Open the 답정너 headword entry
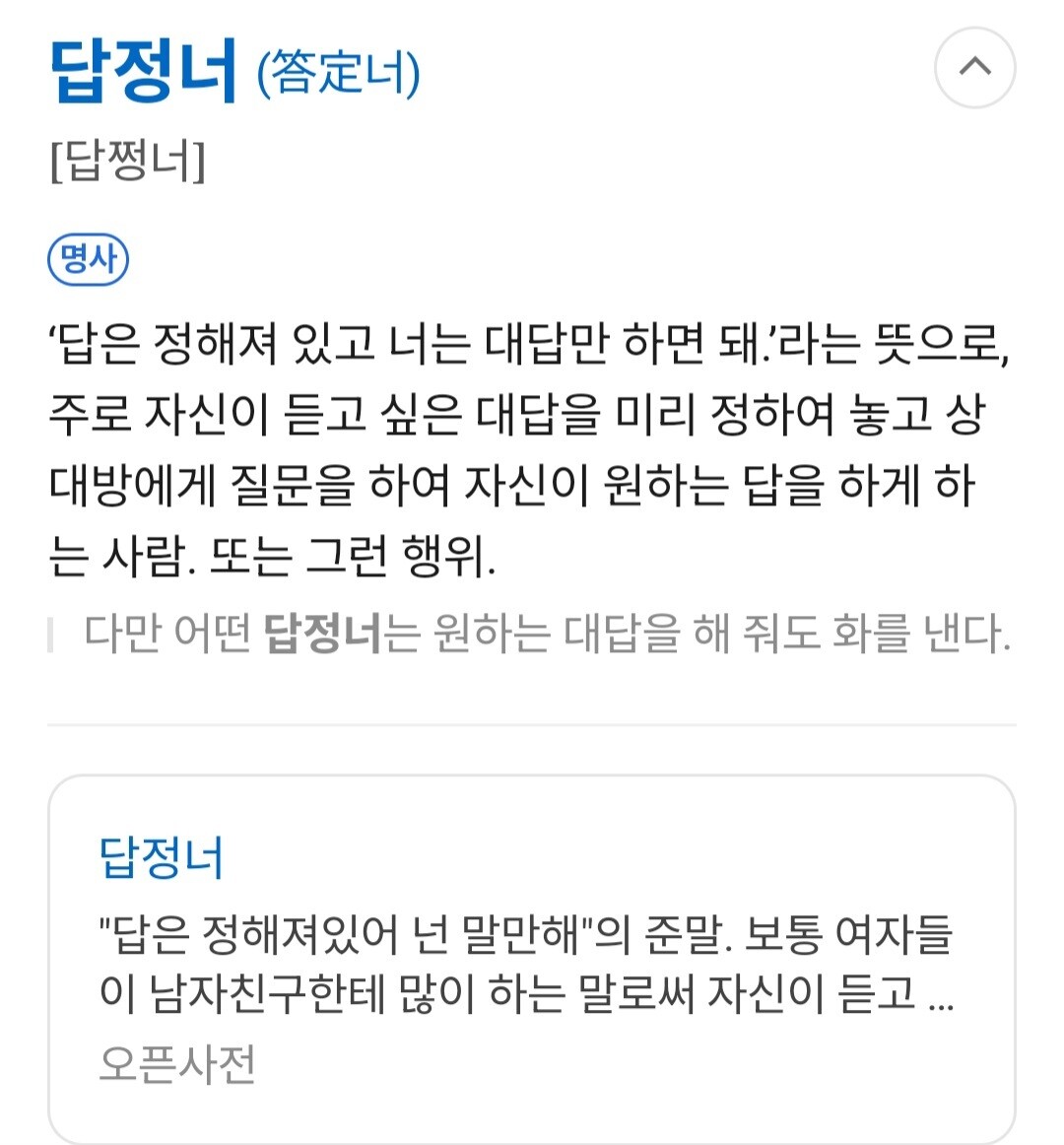 pyautogui.click(x=144, y=71)
